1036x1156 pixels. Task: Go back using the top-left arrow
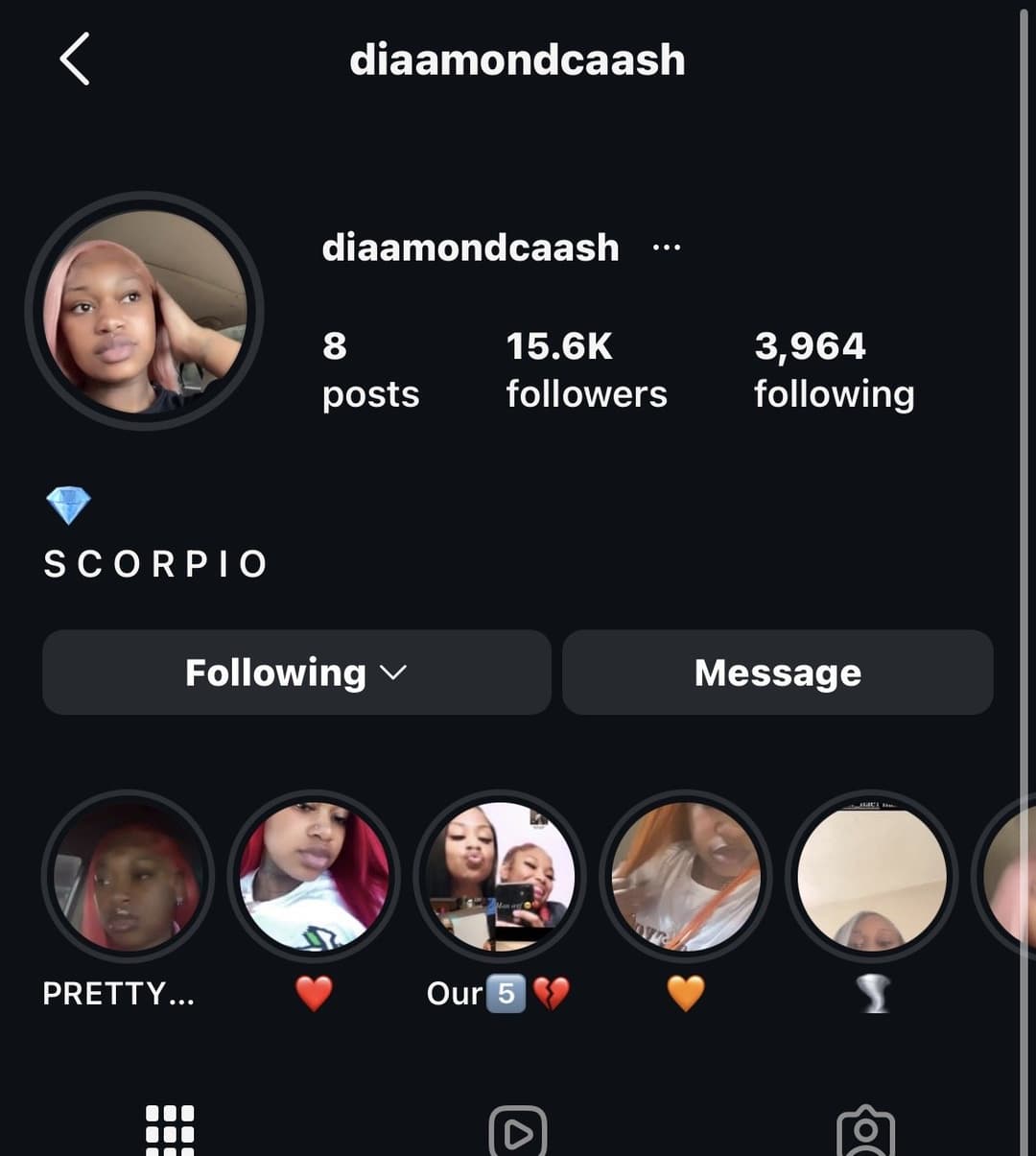click(74, 59)
